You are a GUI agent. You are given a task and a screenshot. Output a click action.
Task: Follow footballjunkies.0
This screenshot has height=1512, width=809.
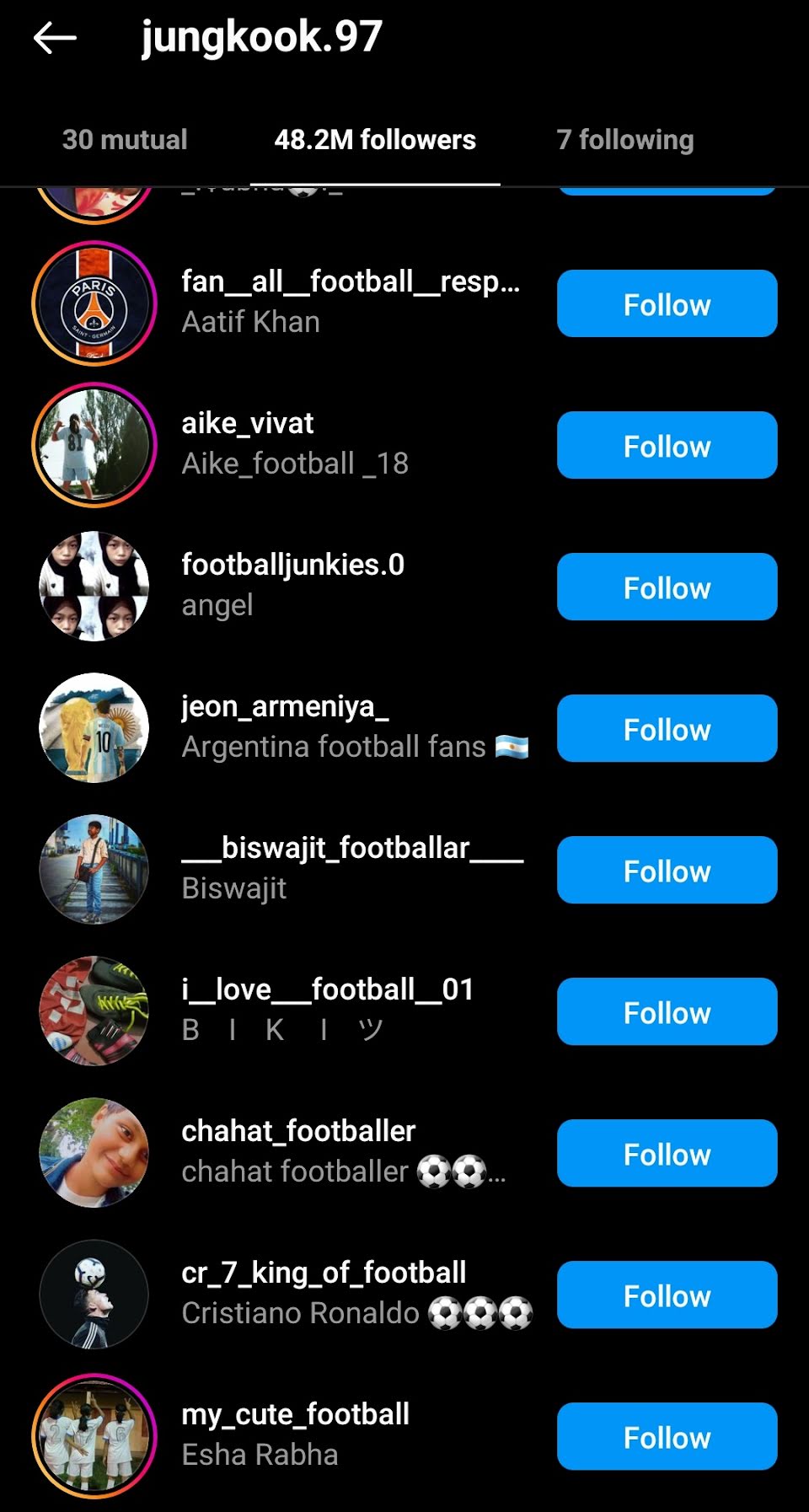667,587
